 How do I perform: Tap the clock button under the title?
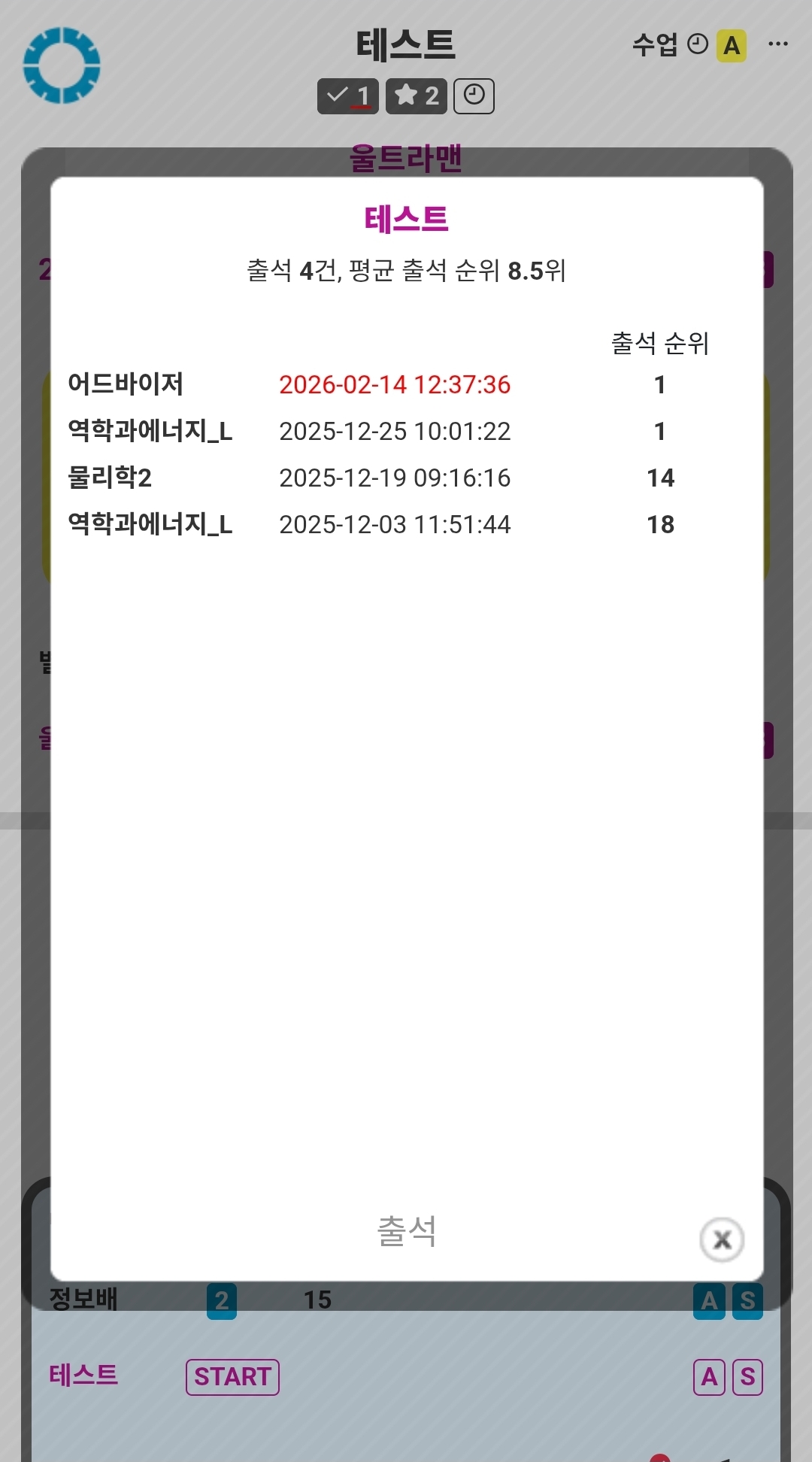click(x=474, y=96)
